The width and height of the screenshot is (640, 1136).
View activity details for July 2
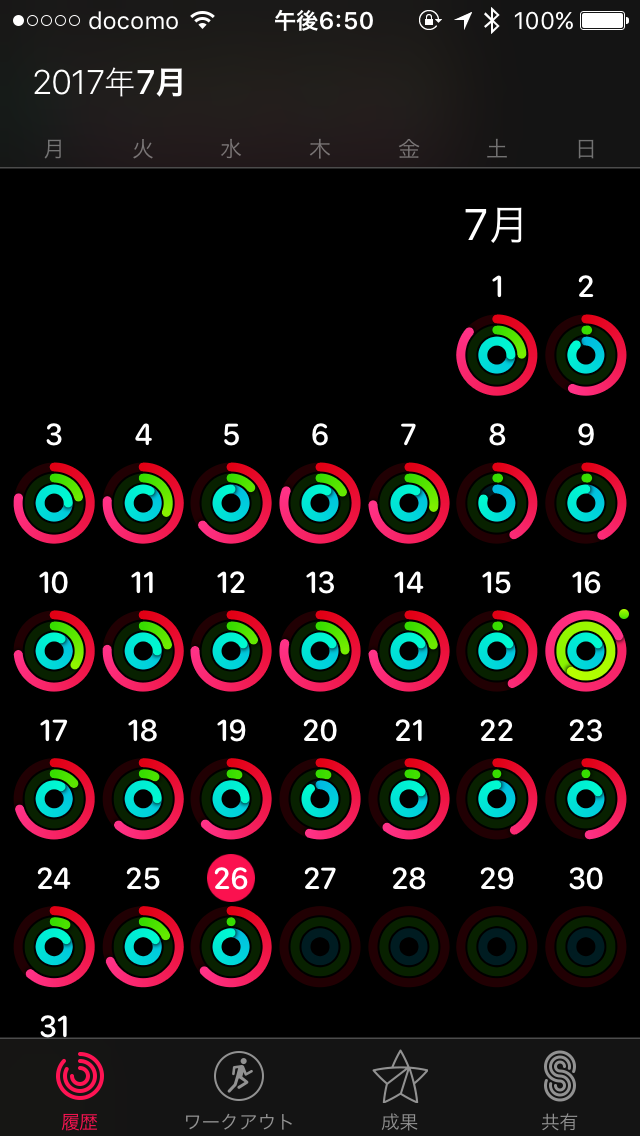[586, 355]
